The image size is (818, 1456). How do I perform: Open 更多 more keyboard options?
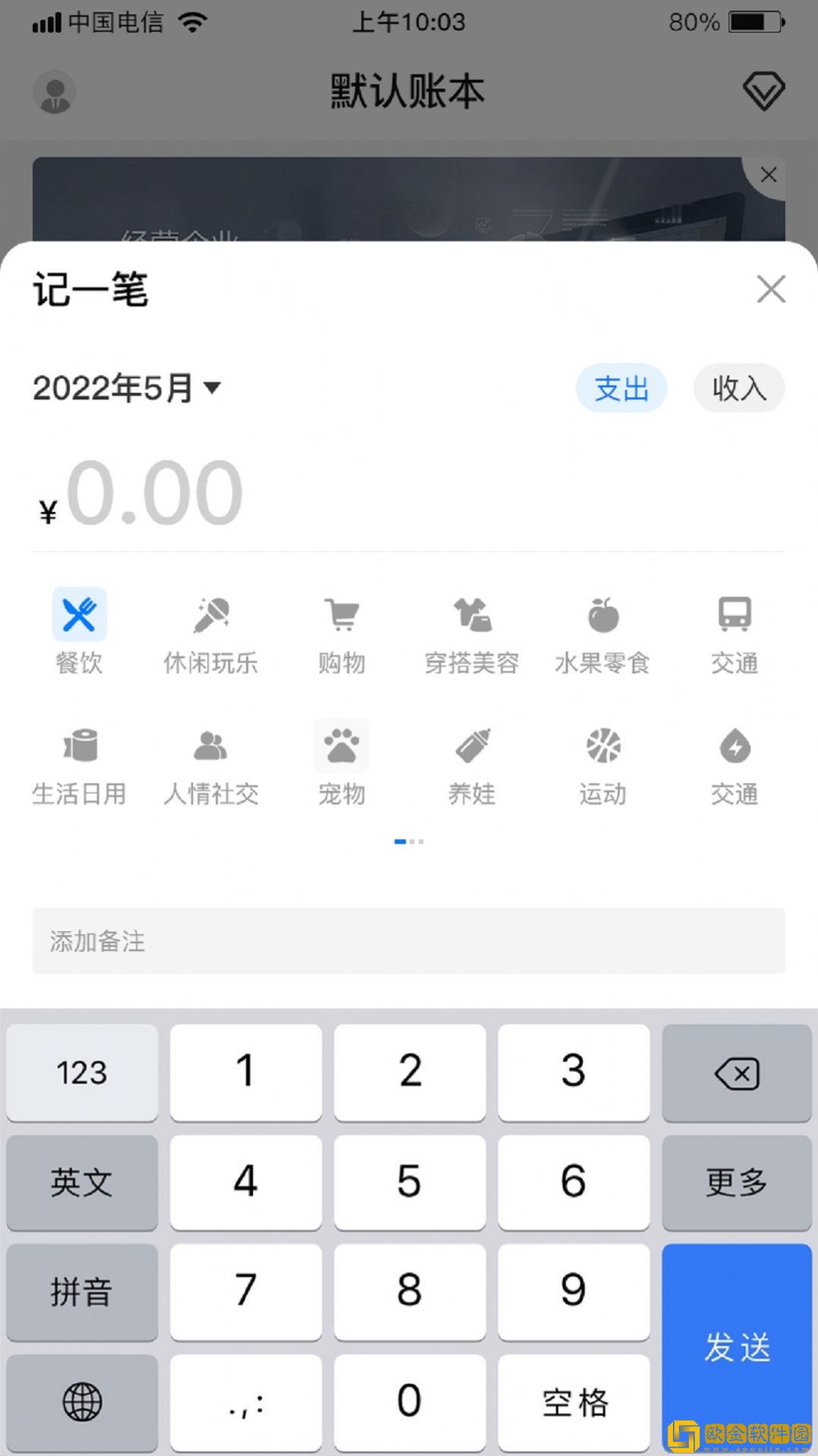pos(735,1183)
